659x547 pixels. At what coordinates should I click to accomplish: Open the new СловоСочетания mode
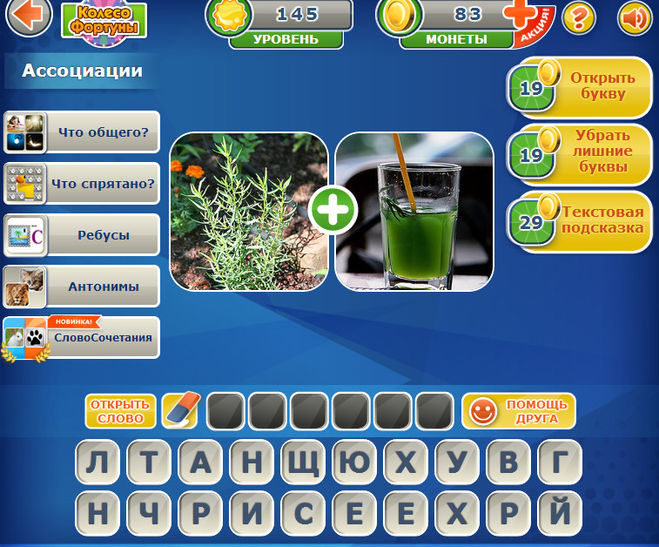click(81, 339)
